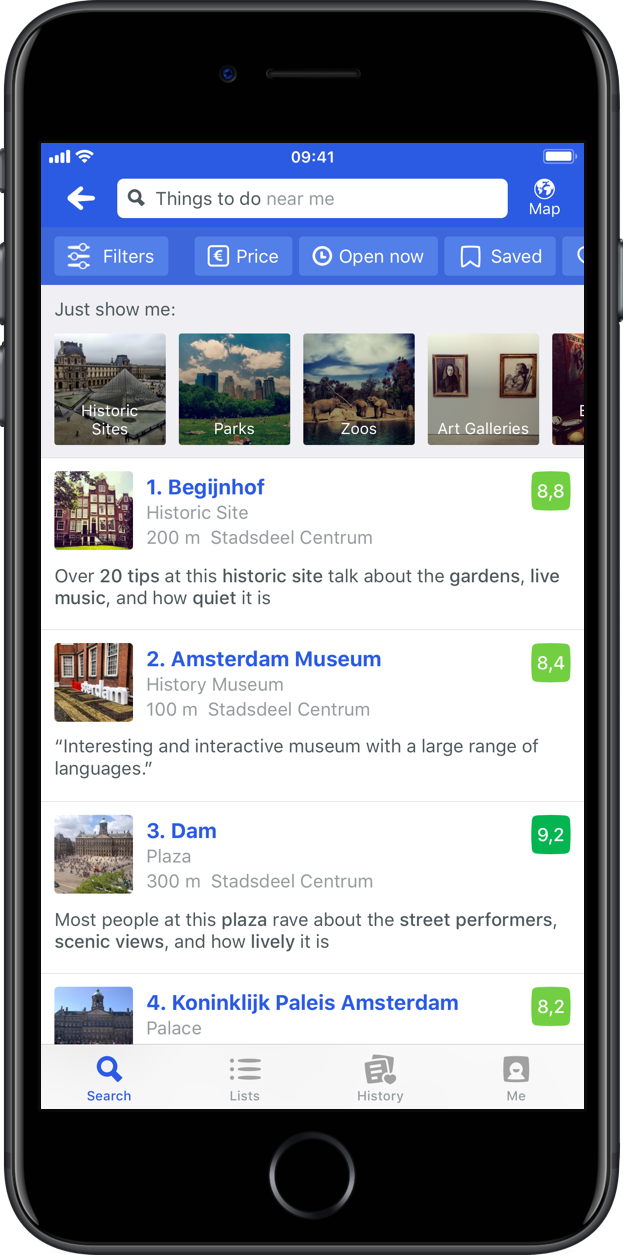
Task: Open the Map view
Action: [544, 198]
